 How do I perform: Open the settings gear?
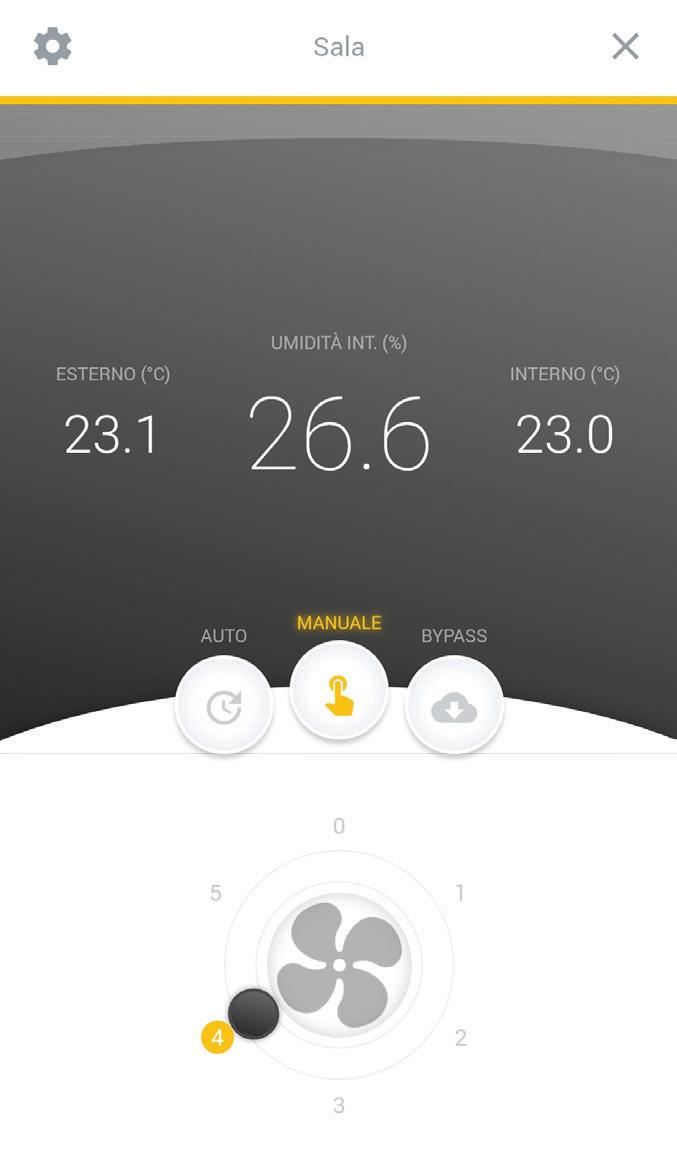[53, 47]
